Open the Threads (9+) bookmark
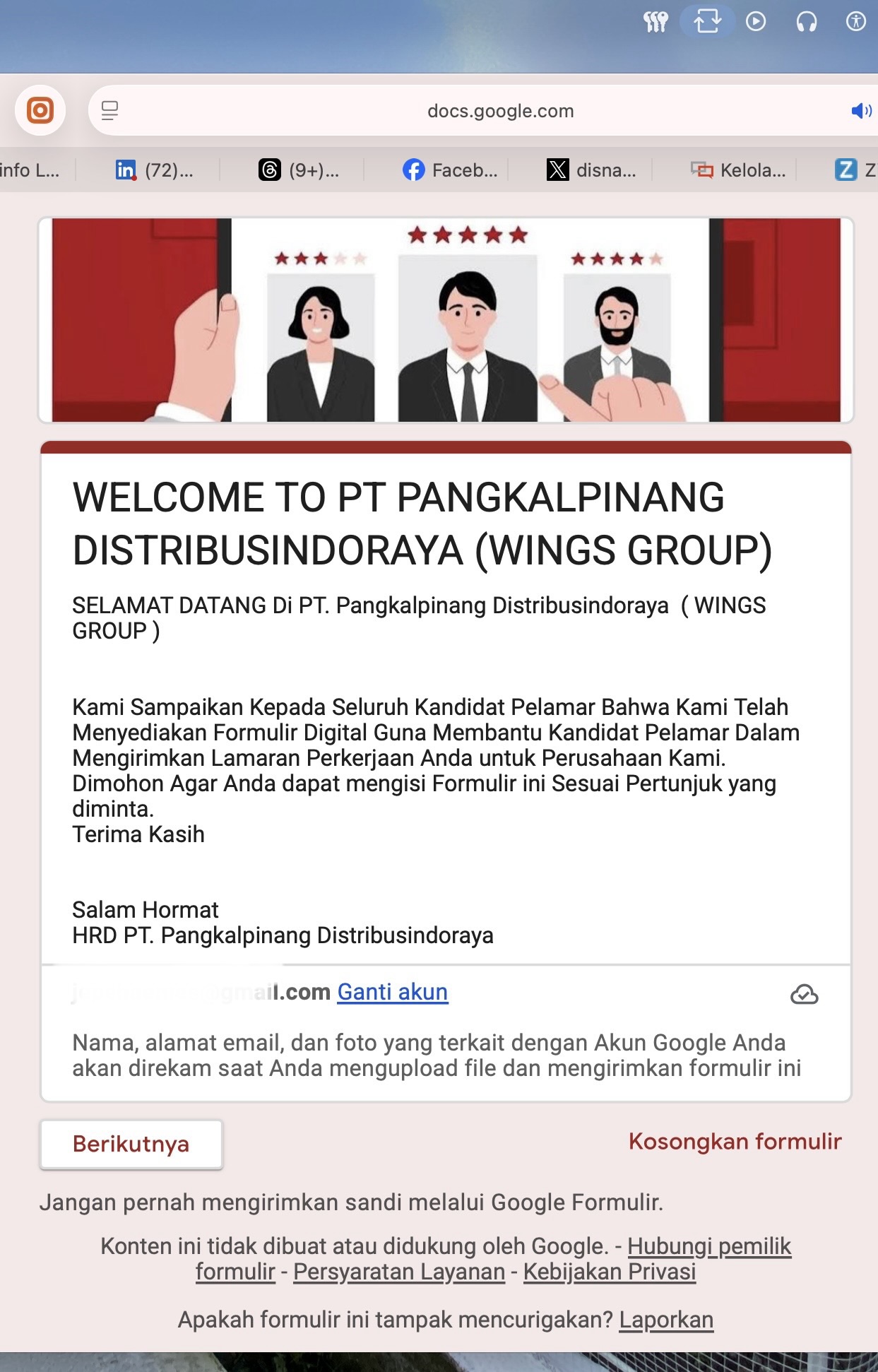Image resolution: width=878 pixels, height=1372 pixels. tap(298, 170)
